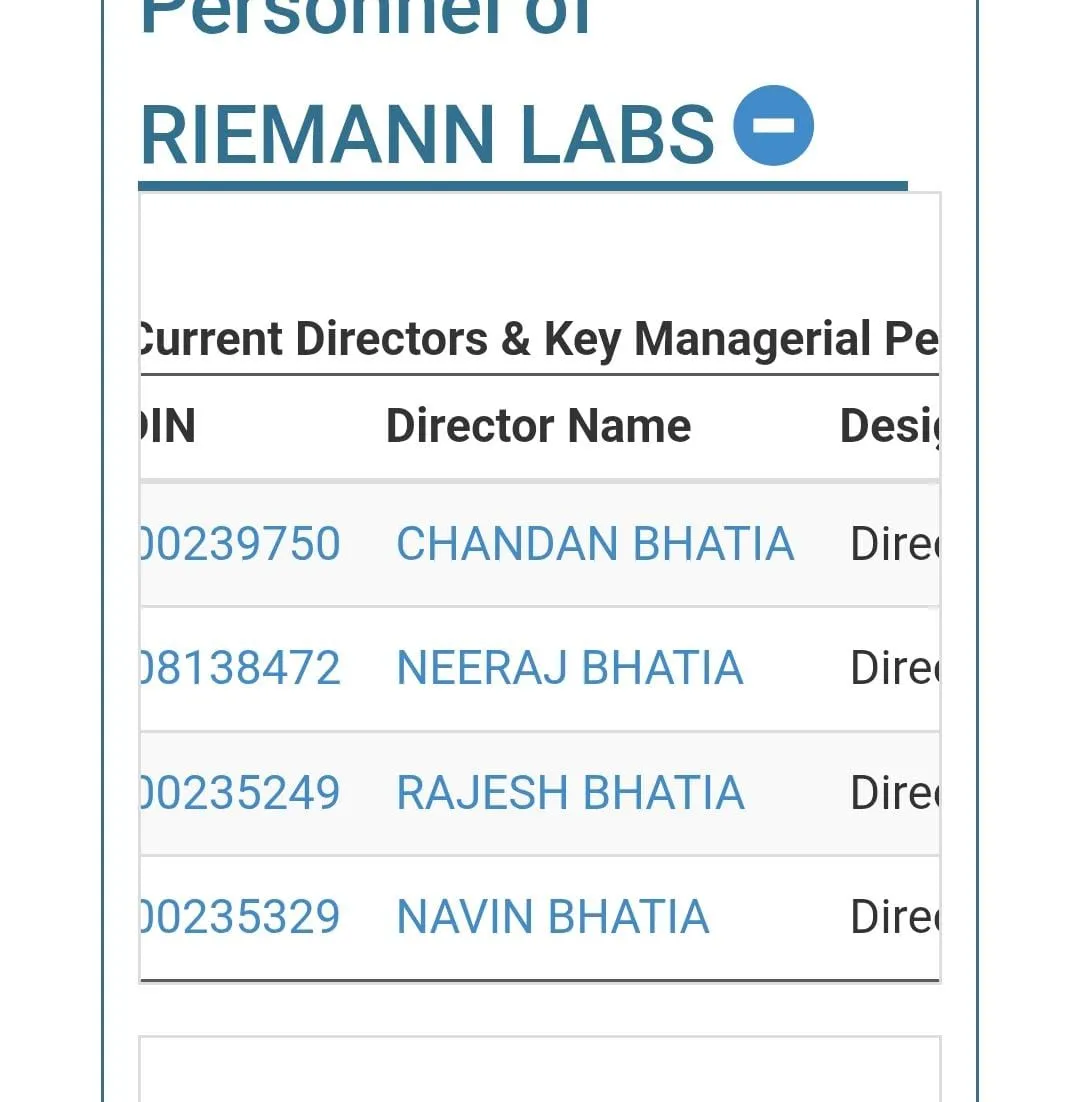View Navin Bhatia's director details

(x=553, y=917)
